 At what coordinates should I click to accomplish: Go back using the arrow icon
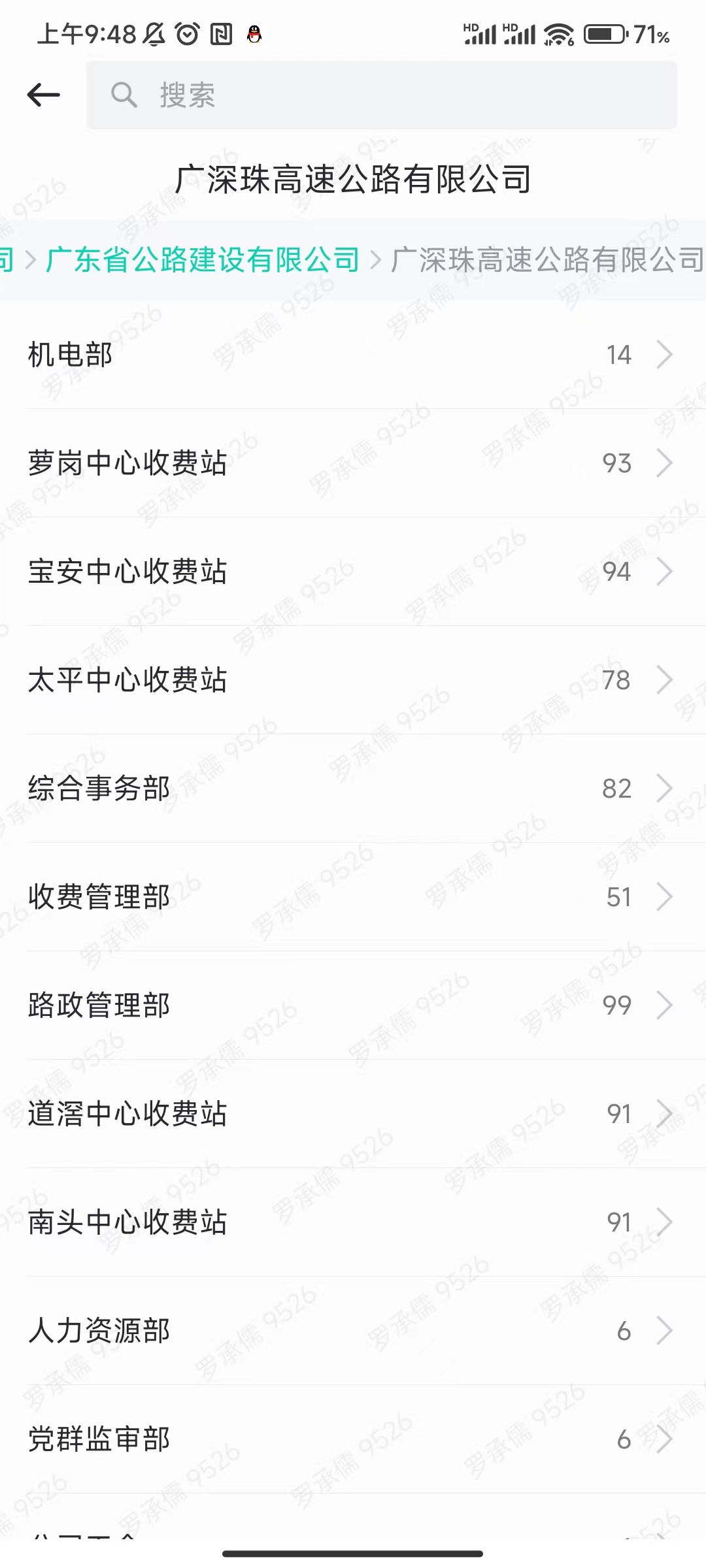[x=44, y=95]
